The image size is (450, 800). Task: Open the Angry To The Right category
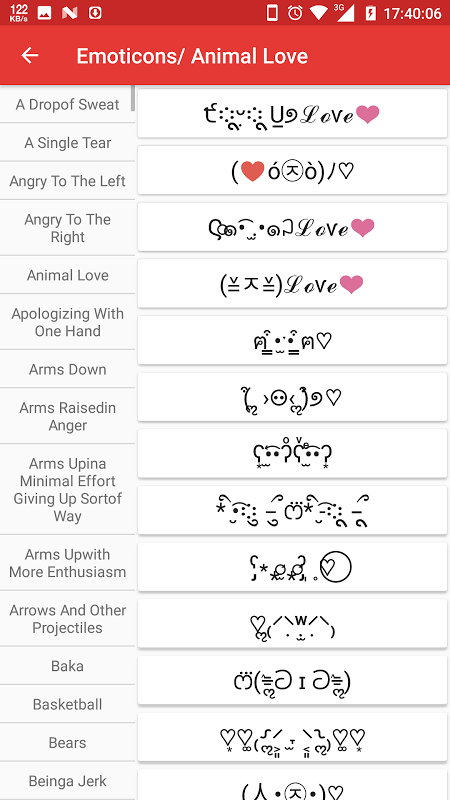tap(67, 228)
